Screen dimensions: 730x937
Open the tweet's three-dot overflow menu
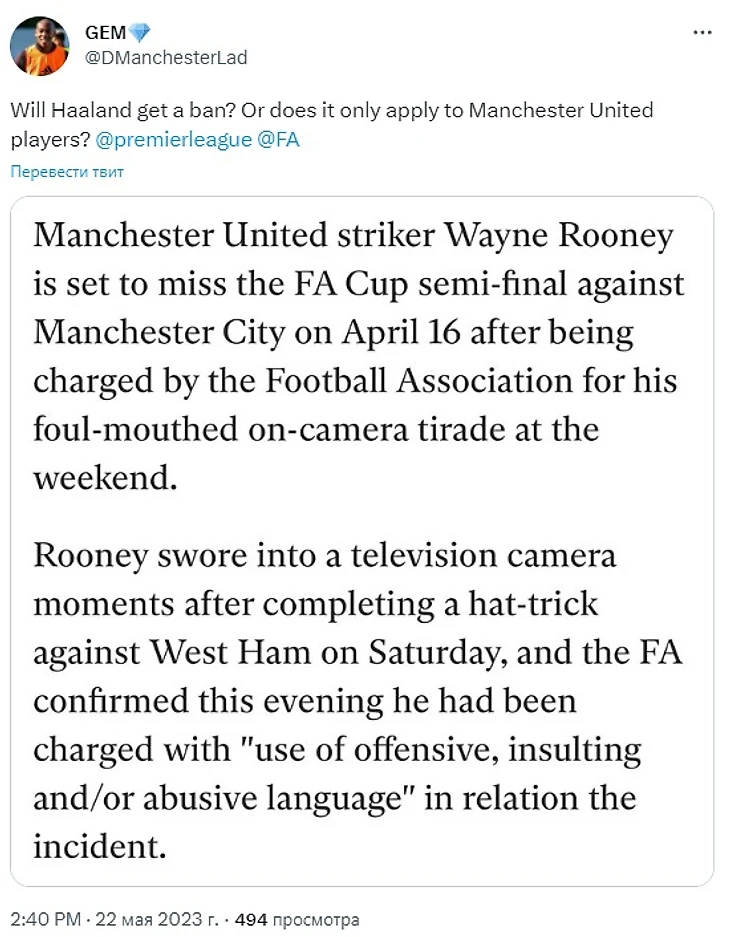coord(702,33)
